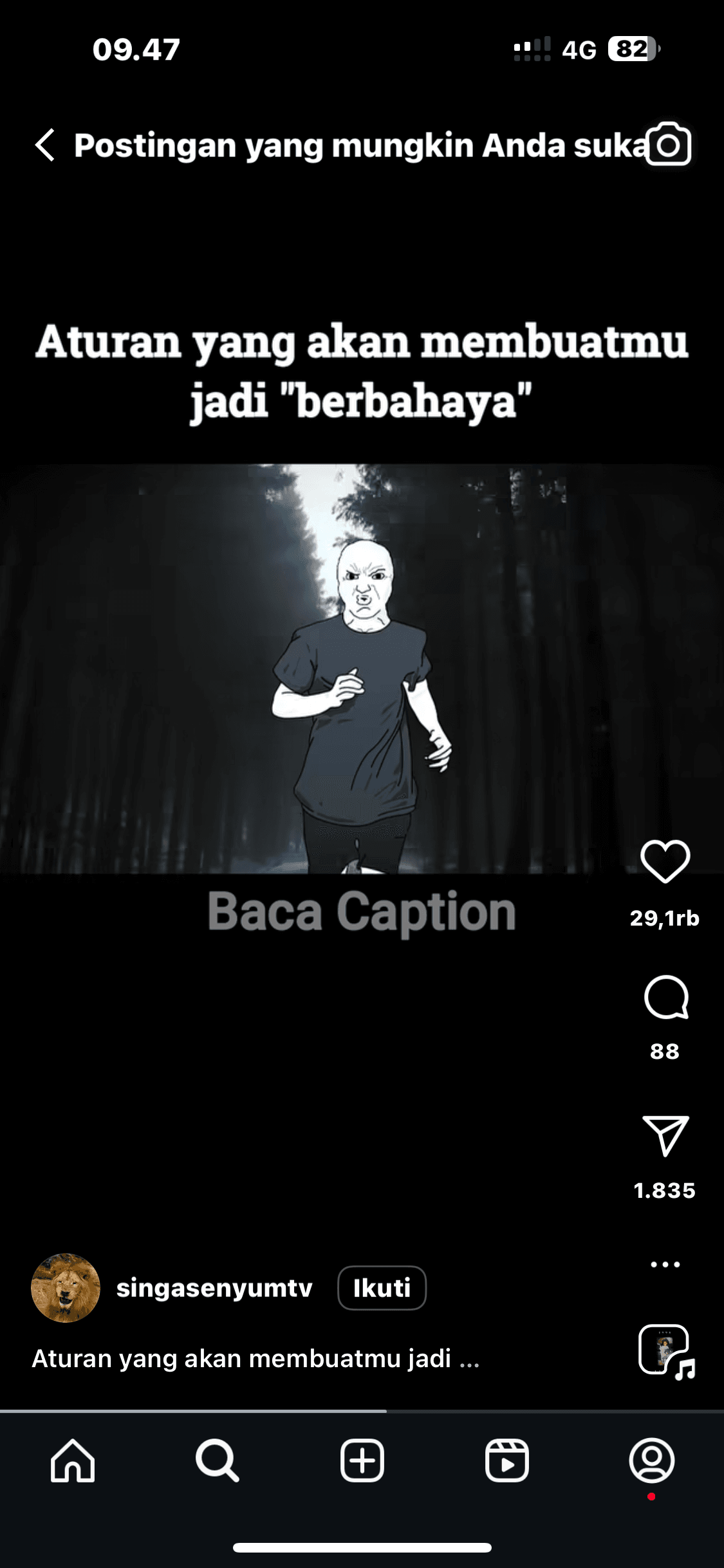
Task: Expand the truncated reel caption
Action: (x=255, y=1359)
